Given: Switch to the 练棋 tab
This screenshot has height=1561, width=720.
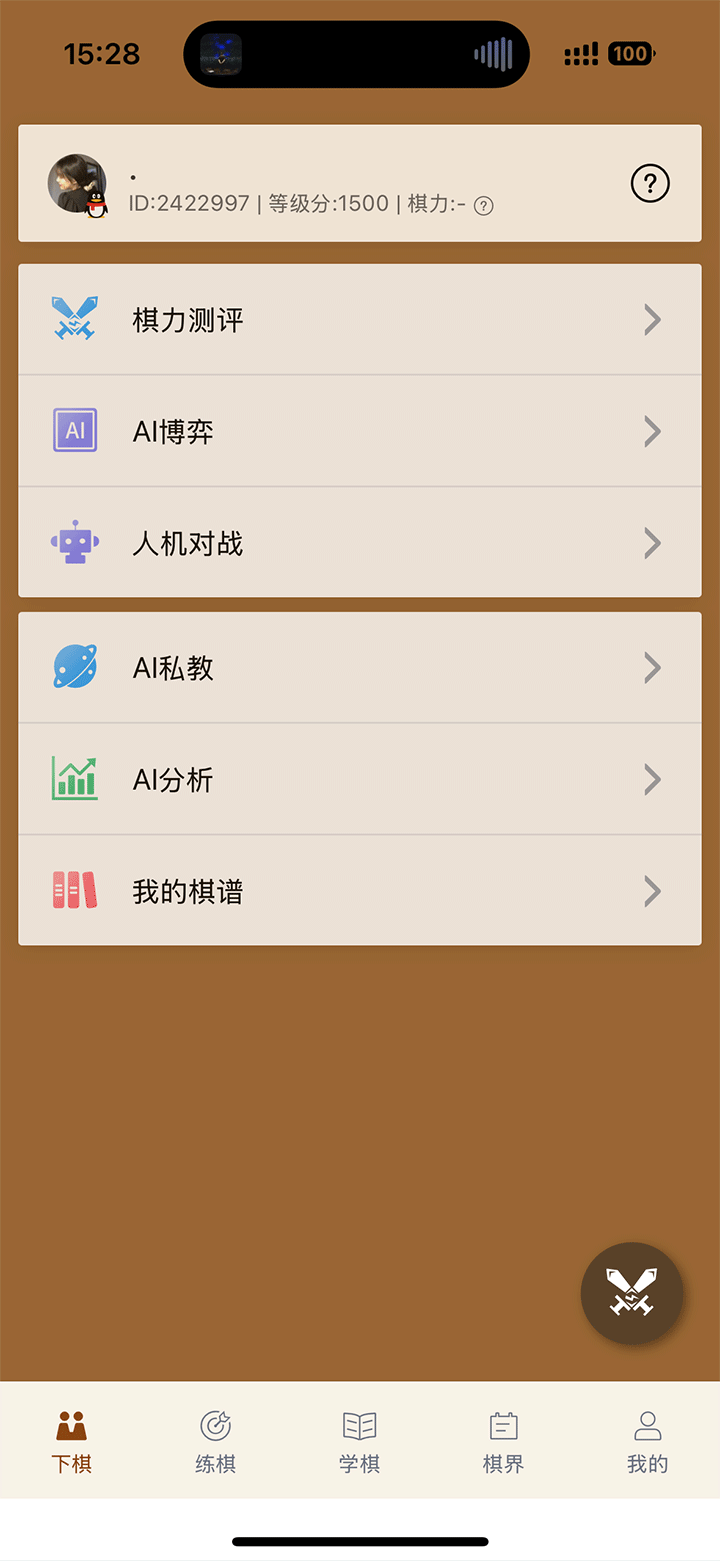Looking at the screenshot, I should 215,1442.
